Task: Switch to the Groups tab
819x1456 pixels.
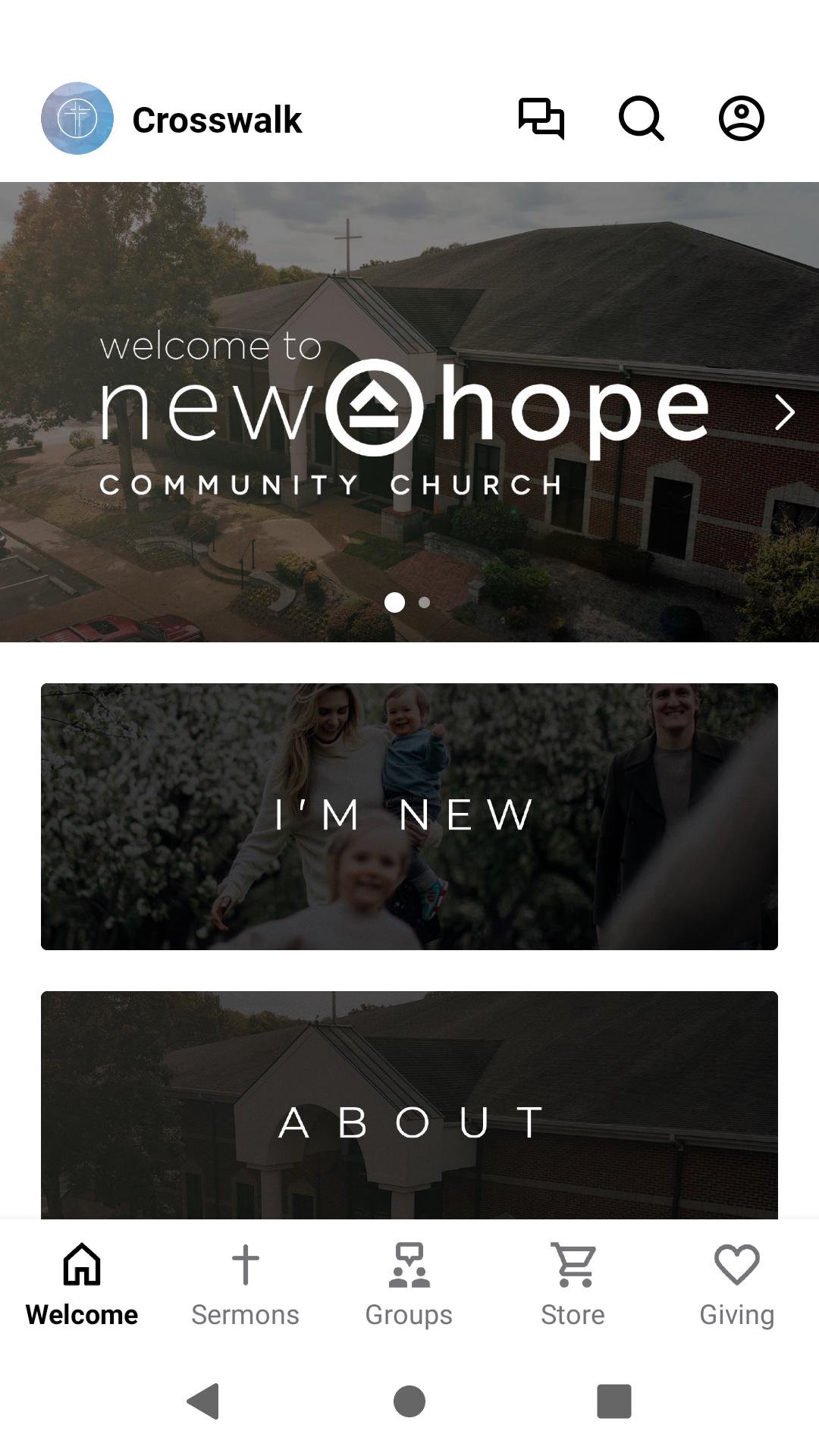Action: (x=409, y=1284)
